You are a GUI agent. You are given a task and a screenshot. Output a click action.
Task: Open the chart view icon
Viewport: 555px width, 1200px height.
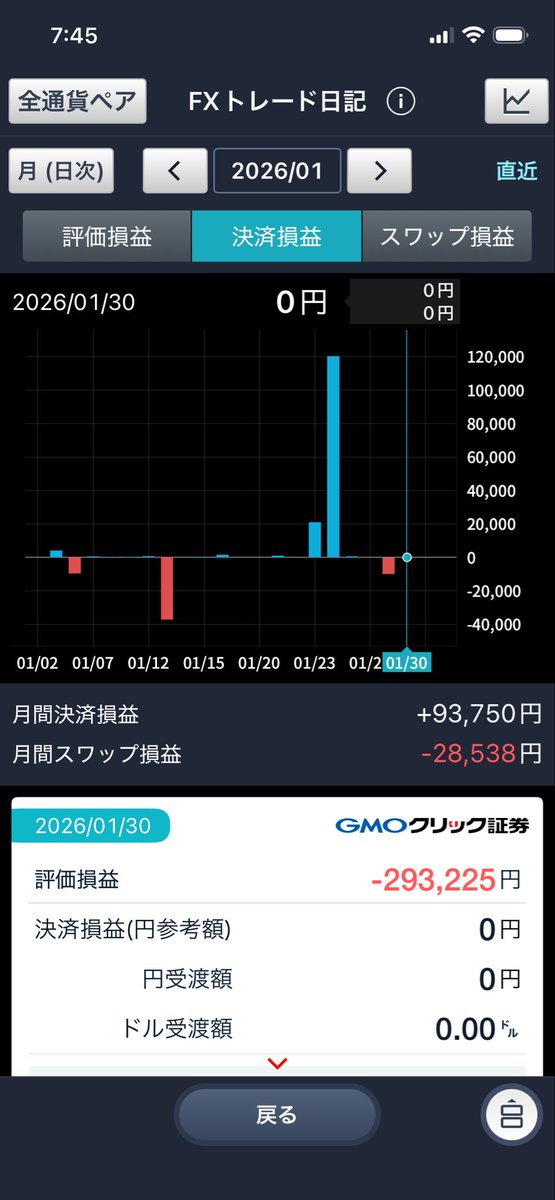coord(516,101)
